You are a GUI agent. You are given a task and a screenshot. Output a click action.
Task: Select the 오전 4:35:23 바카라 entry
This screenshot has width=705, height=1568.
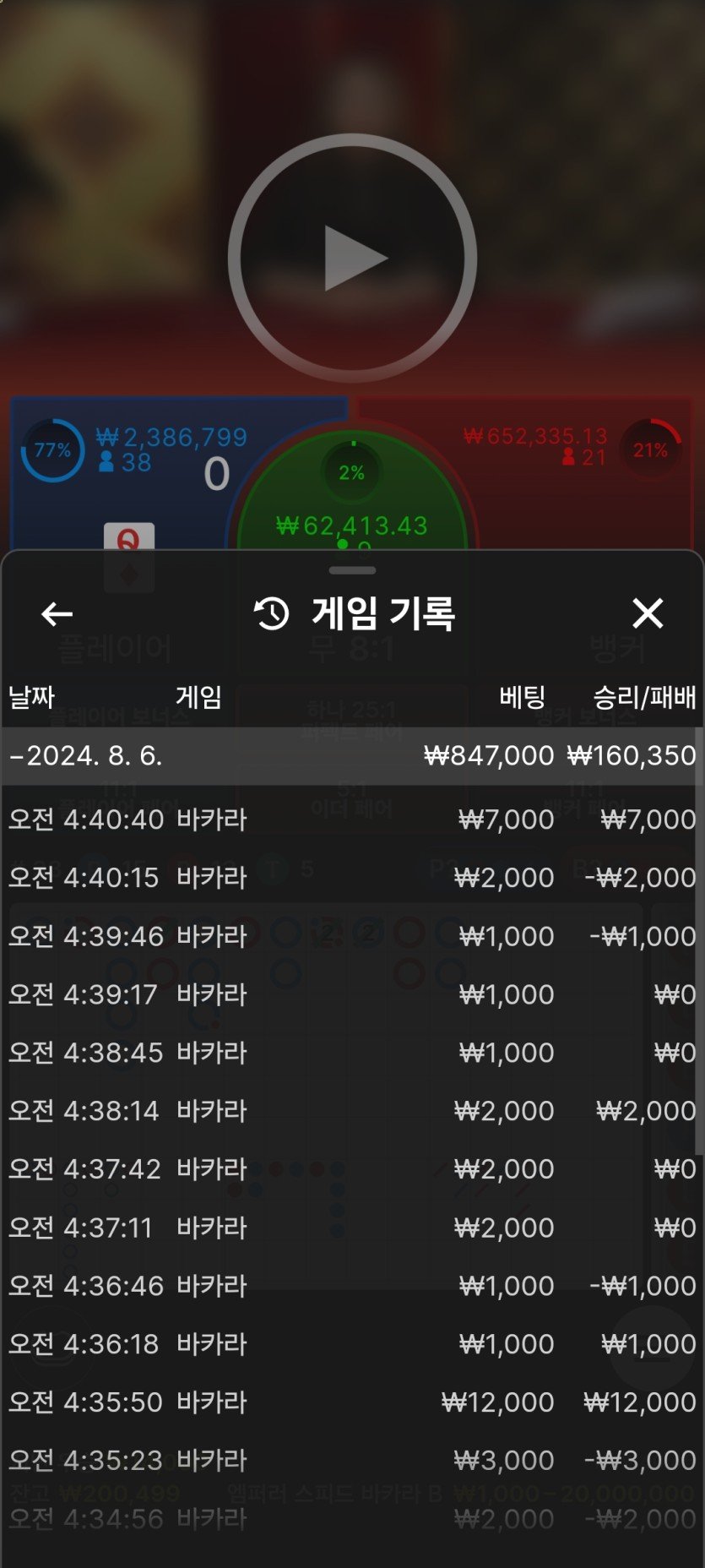point(352,1460)
